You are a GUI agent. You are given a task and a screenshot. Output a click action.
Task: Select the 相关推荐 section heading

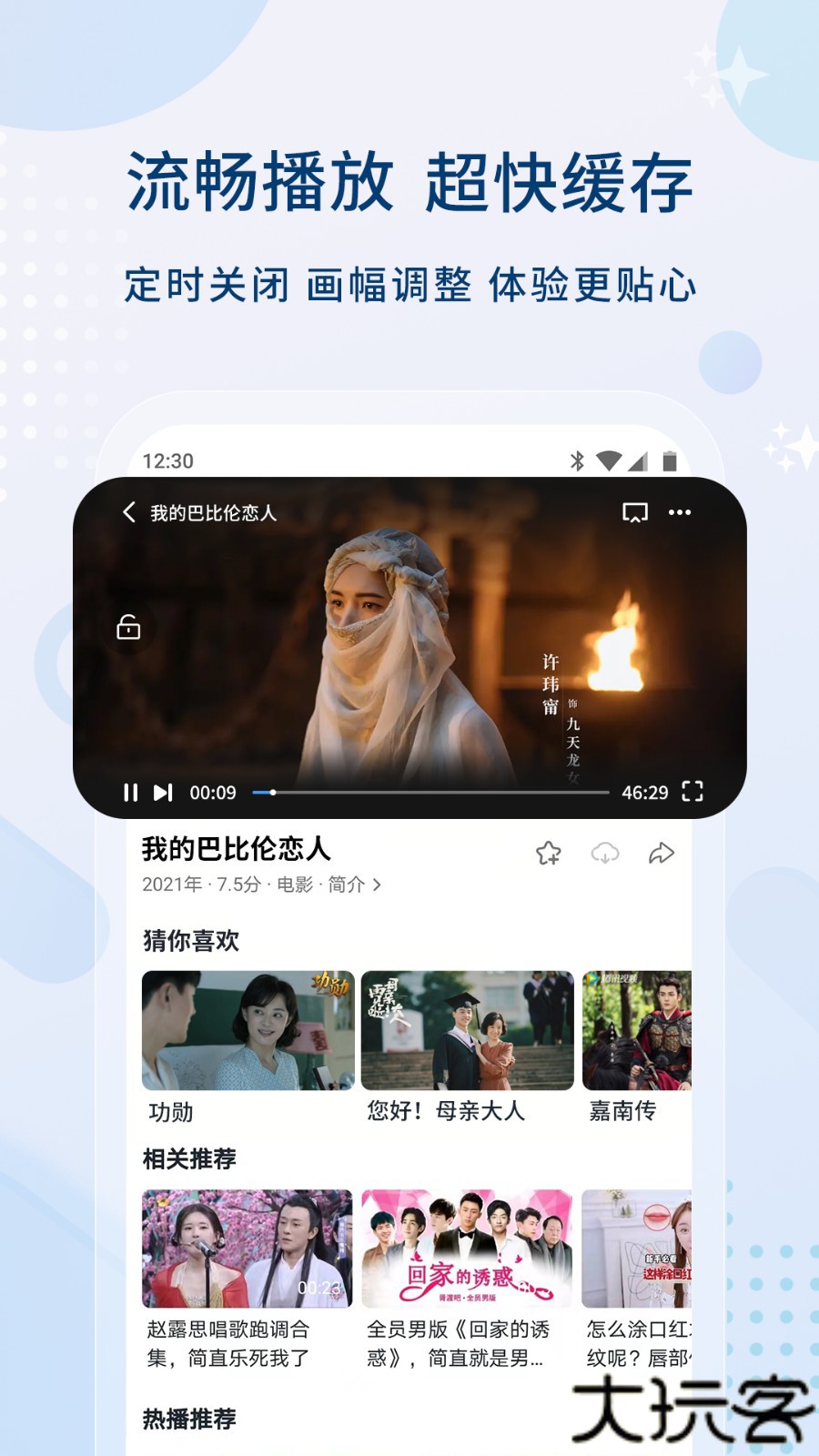click(189, 1159)
